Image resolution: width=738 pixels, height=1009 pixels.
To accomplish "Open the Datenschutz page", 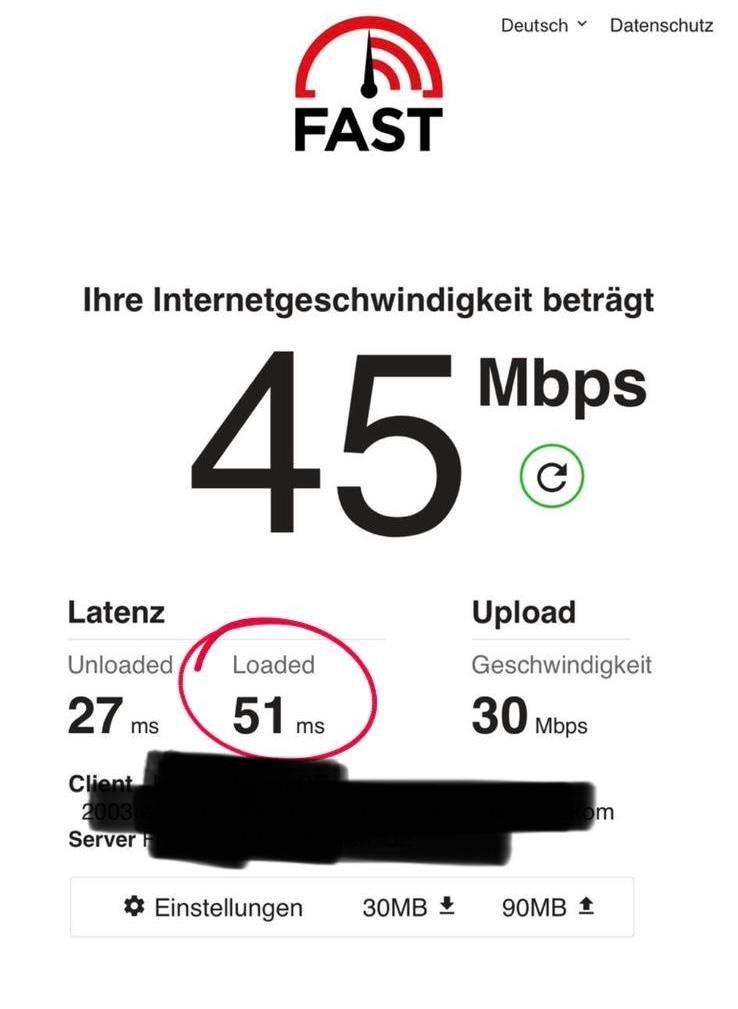I will tap(661, 26).
